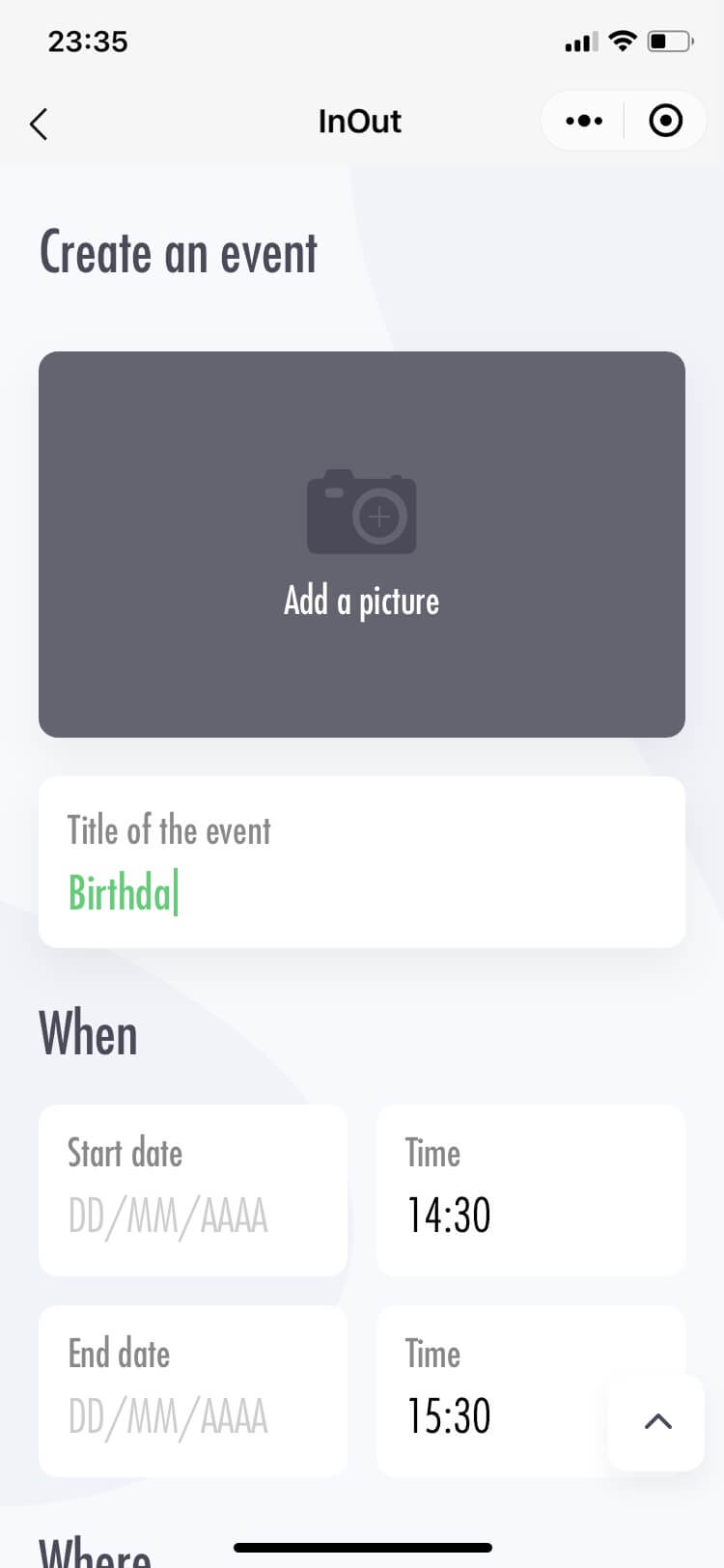The image size is (724, 1568).
Task: Pick the Start date
Action: tap(193, 1190)
